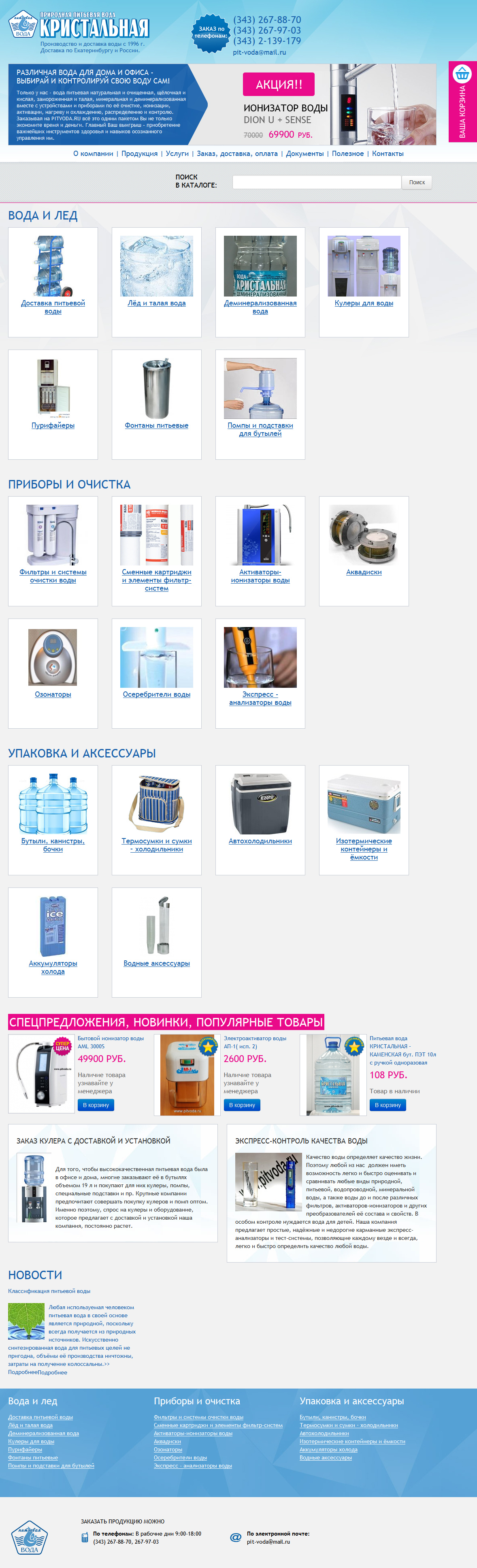The image size is (477, 1568).
Task: Add the AML 3000S ionizer to cart
Action: [x=96, y=1104]
